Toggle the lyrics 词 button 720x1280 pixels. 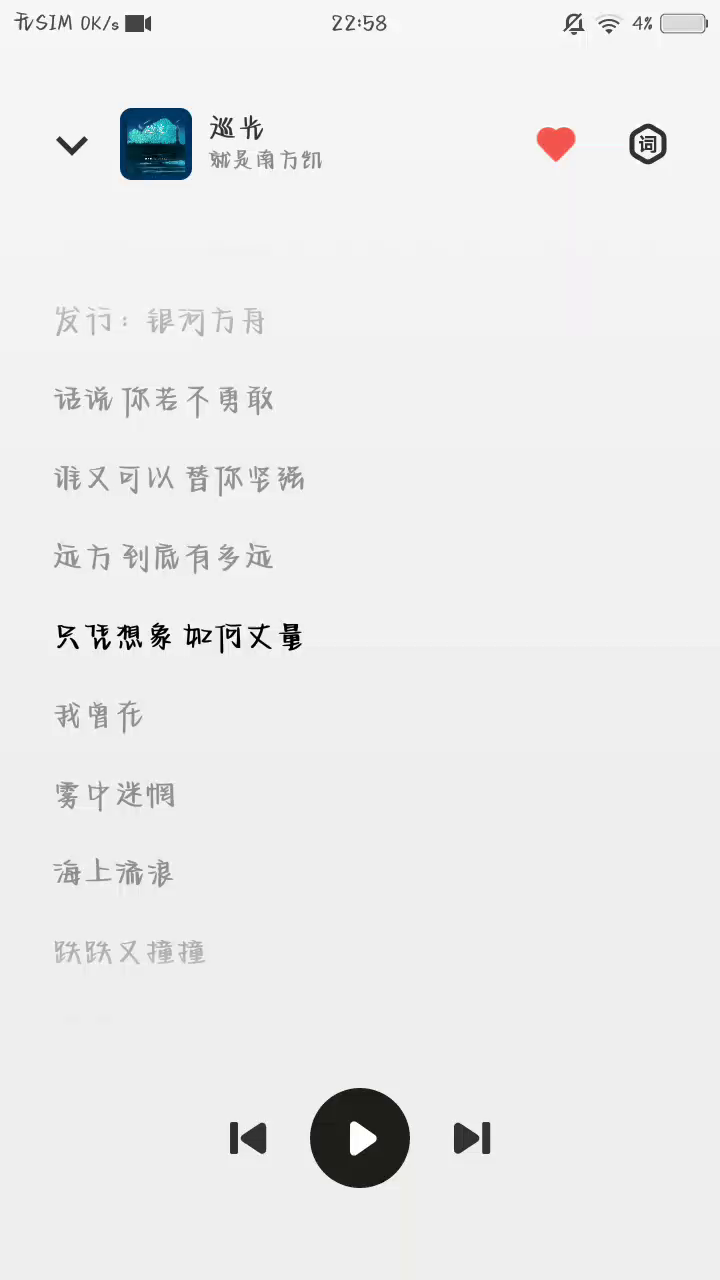[647, 145]
